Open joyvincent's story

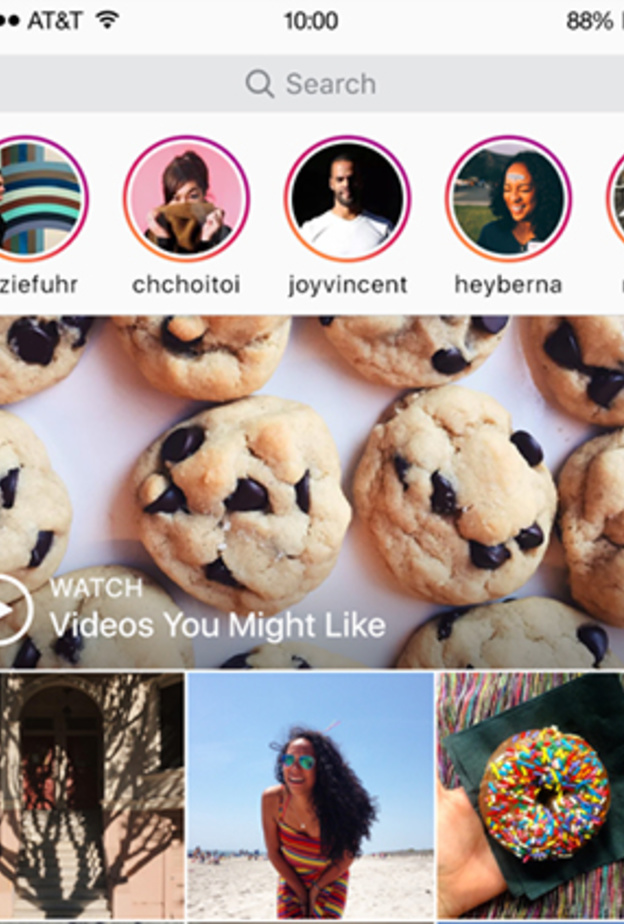347,198
